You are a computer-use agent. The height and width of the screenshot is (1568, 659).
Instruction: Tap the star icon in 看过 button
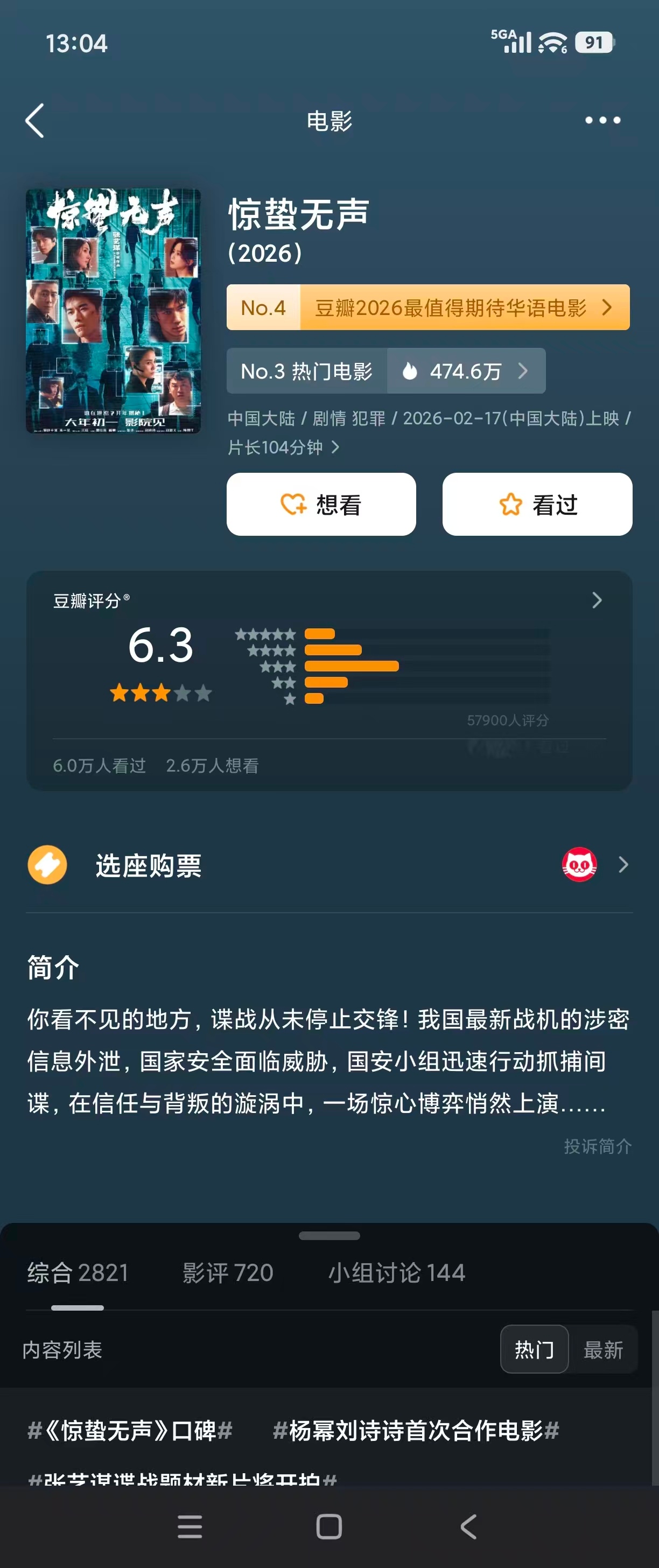511,504
